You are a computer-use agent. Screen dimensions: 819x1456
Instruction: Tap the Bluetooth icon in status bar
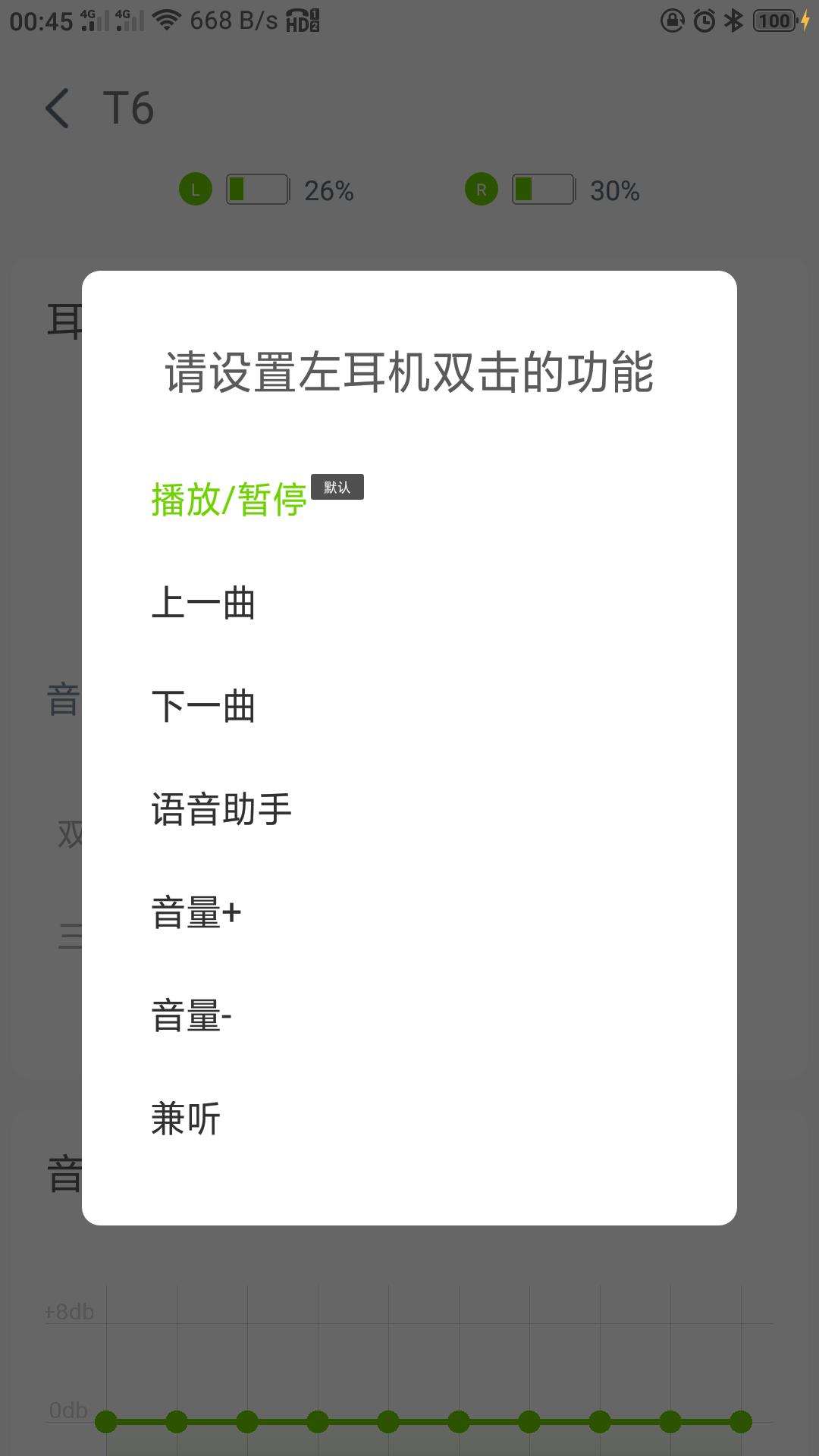coord(733,20)
